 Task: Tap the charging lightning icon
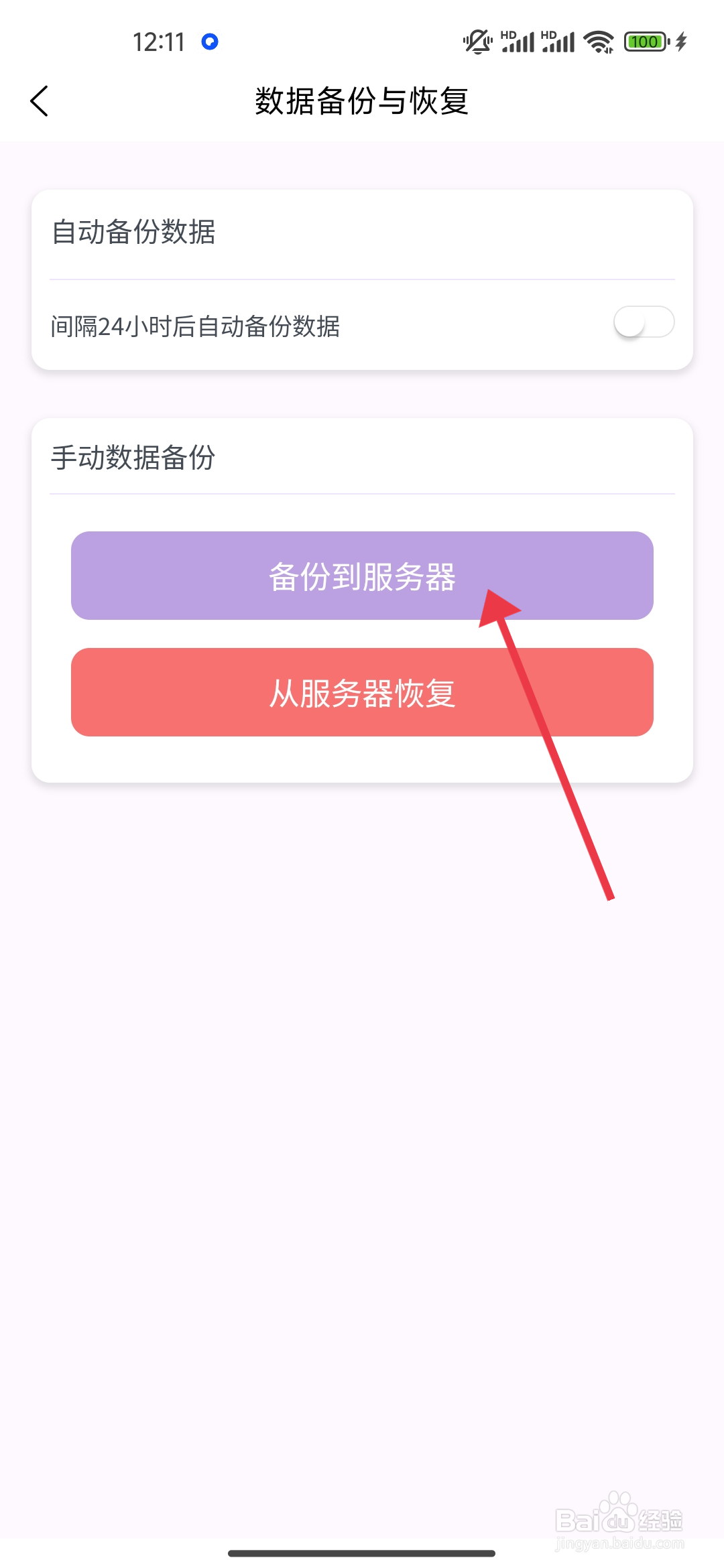click(x=681, y=42)
